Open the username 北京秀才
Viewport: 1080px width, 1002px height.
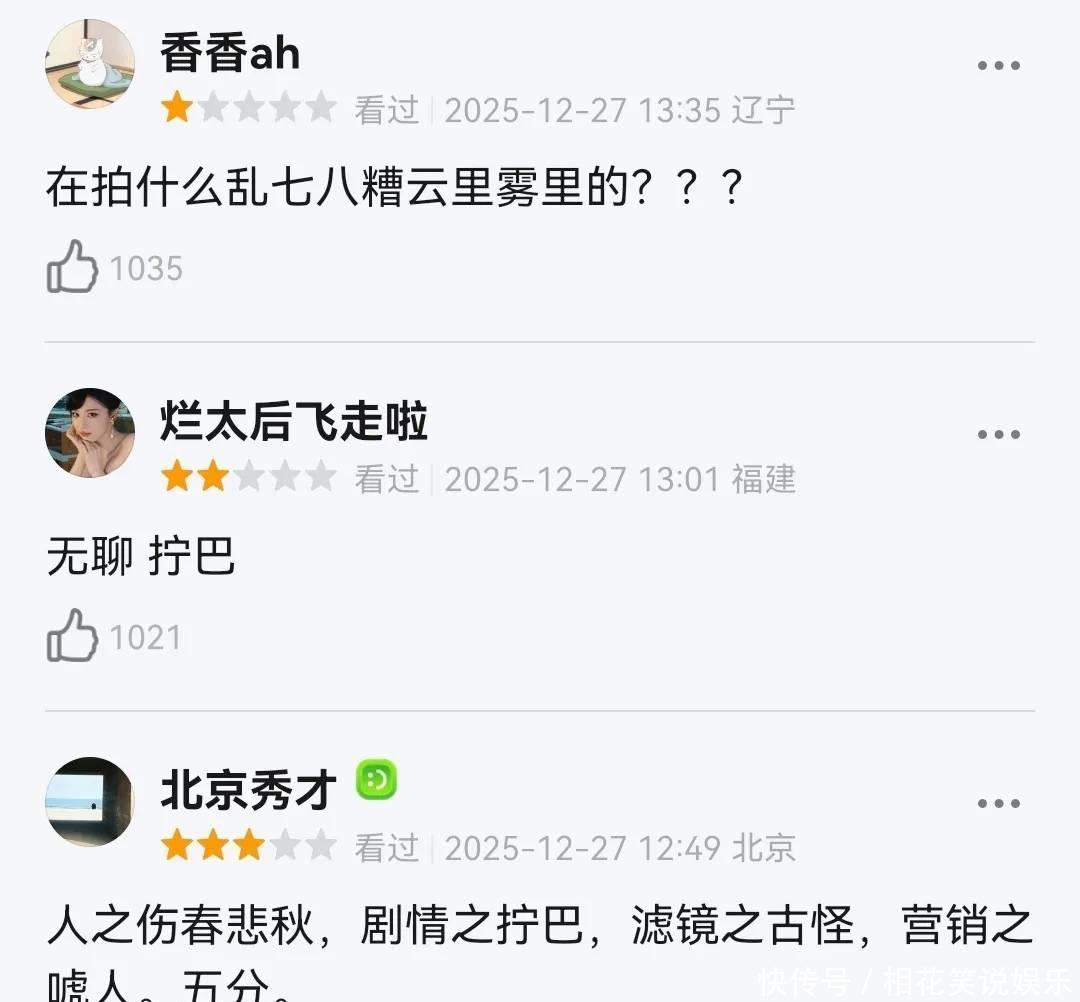click(x=248, y=790)
